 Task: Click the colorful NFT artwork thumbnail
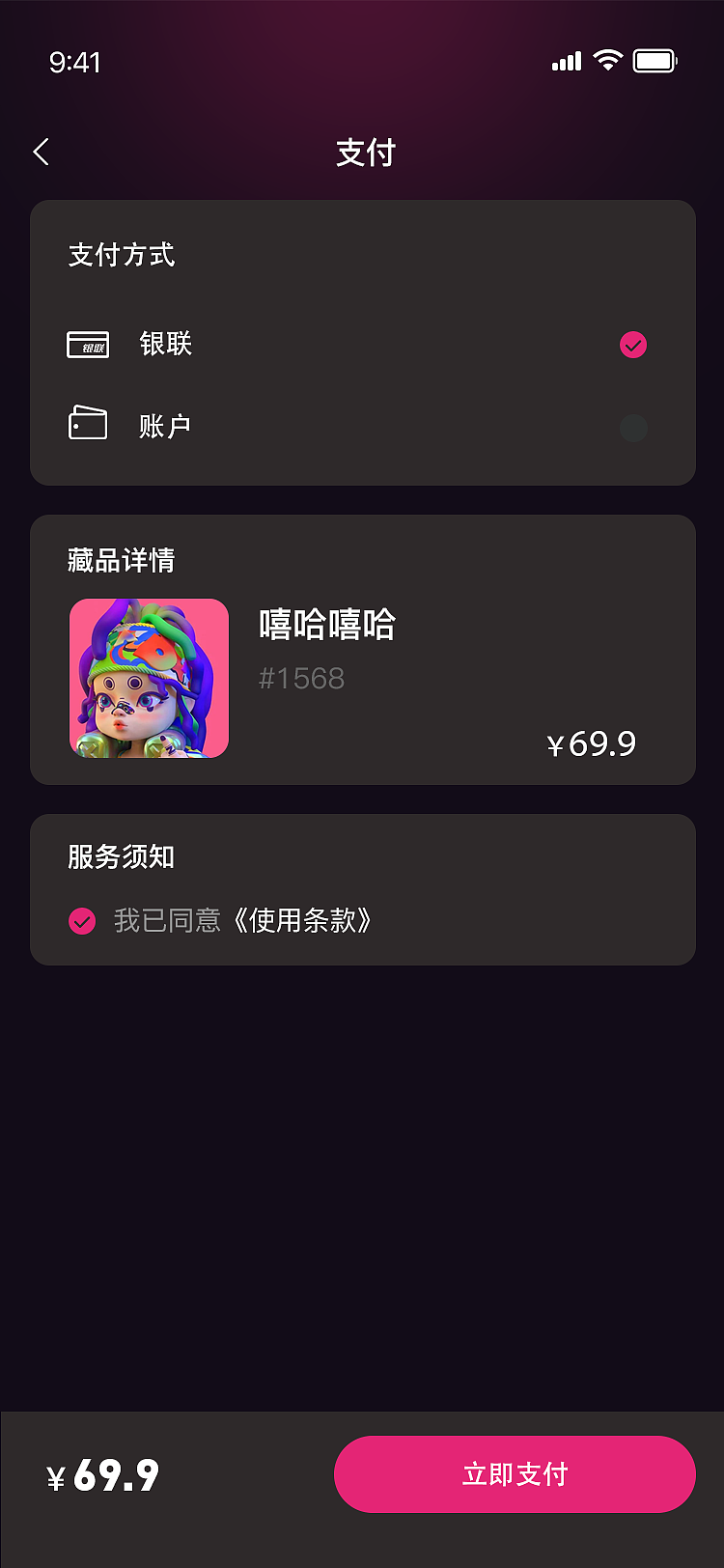(x=149, y=678)
